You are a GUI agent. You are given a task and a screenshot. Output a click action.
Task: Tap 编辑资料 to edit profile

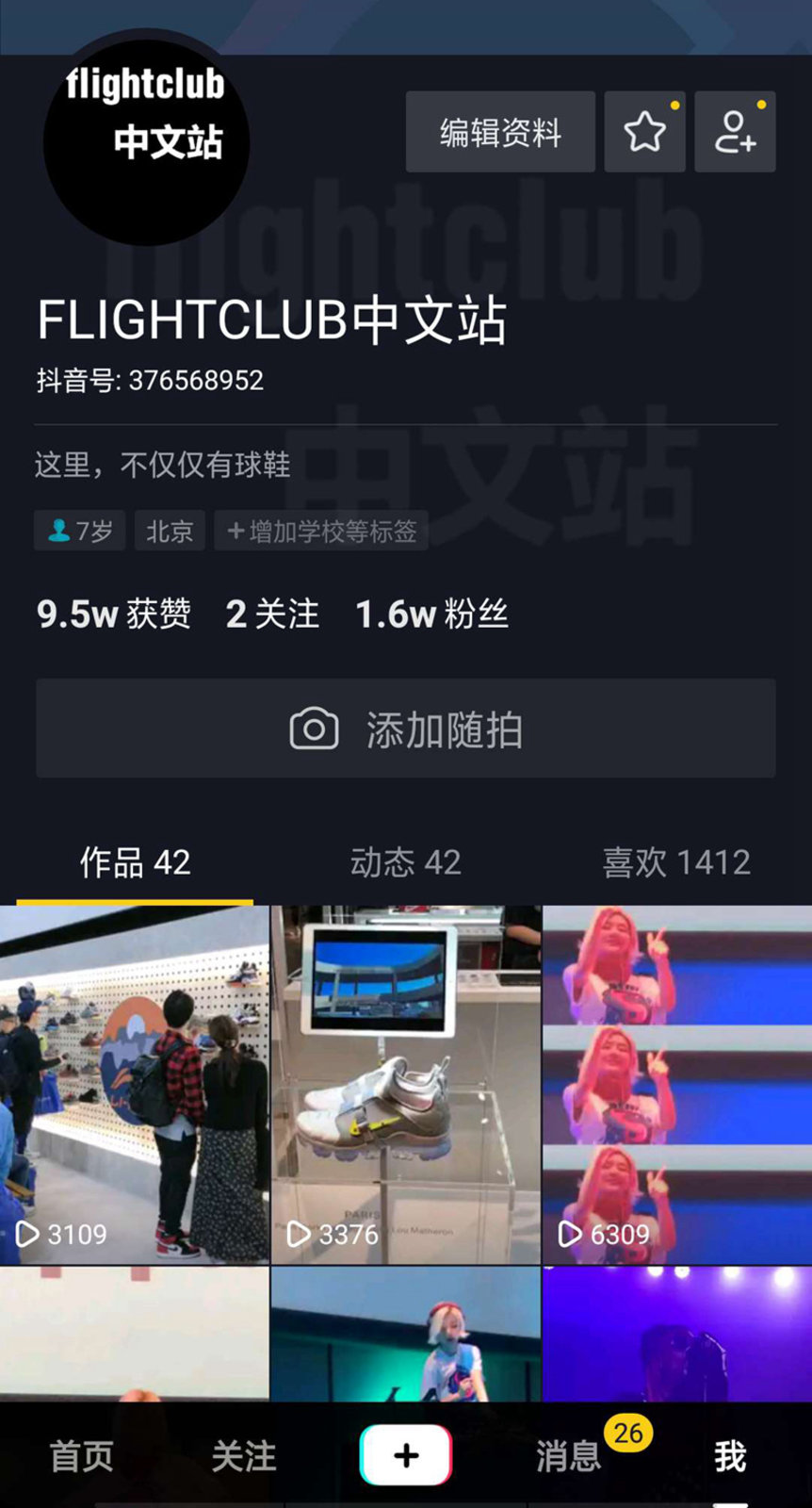[x=500, y=132]
